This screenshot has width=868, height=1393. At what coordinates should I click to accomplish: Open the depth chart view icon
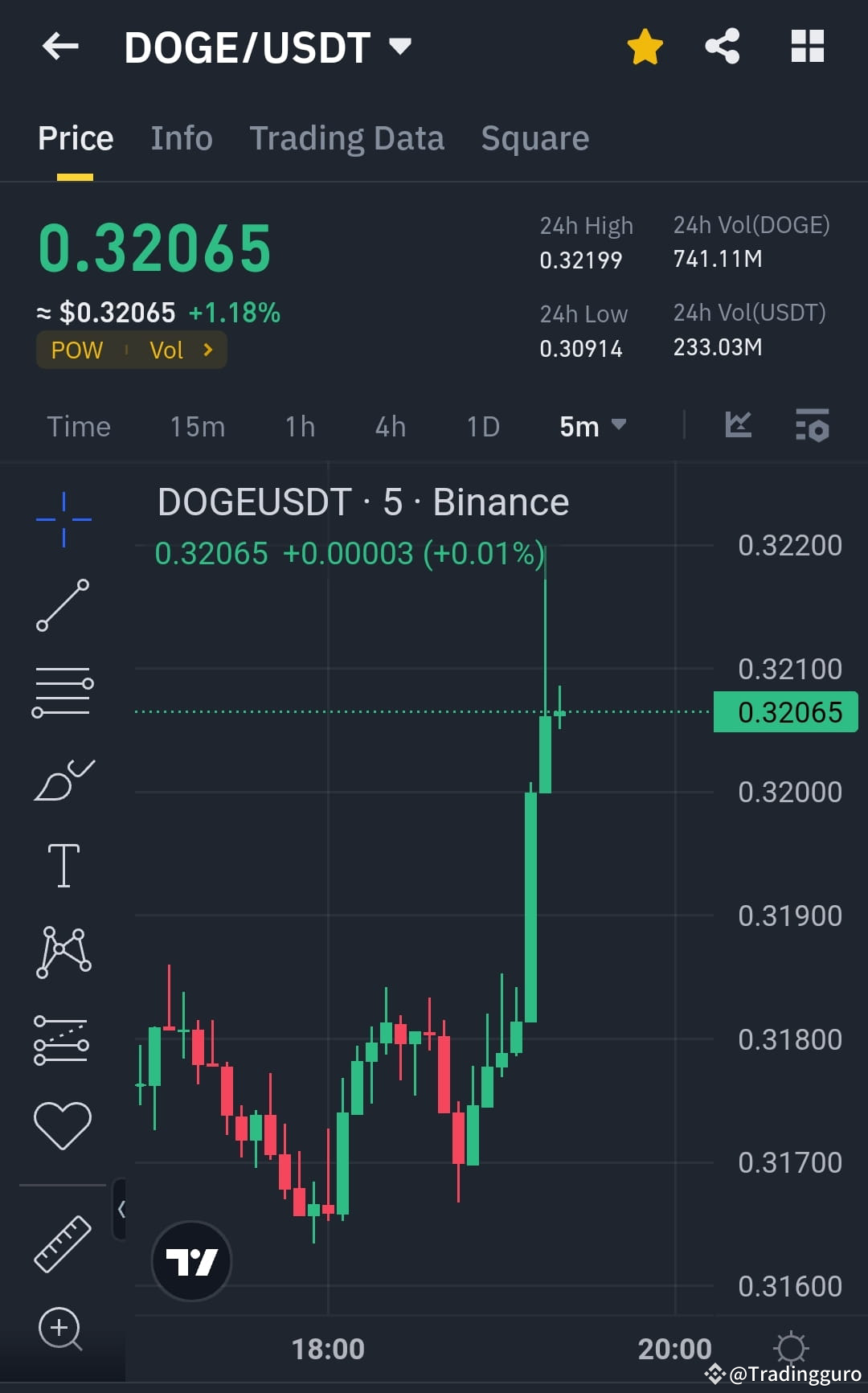(738, 426)
